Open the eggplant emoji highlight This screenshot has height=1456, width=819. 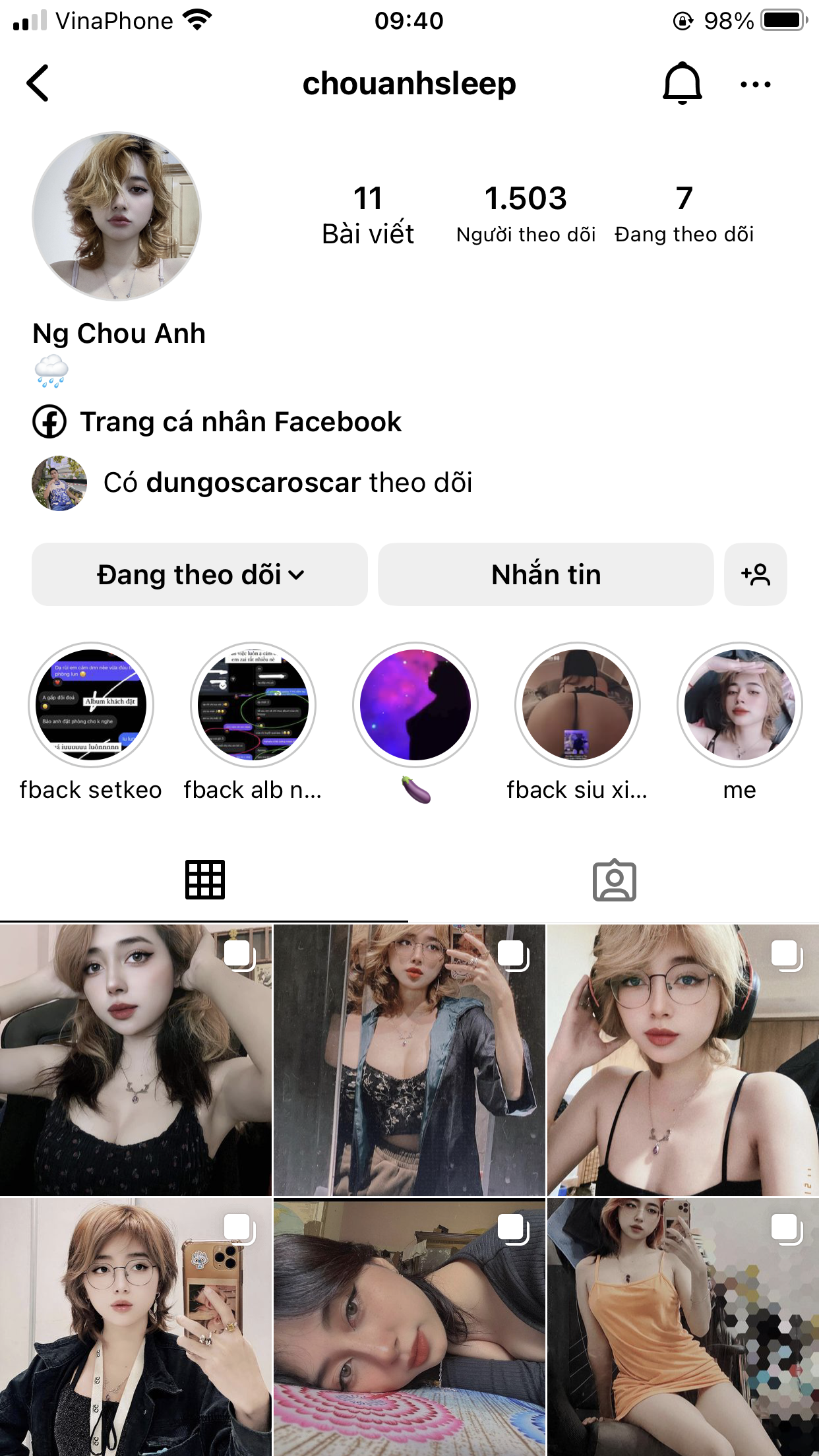(415, 705)
